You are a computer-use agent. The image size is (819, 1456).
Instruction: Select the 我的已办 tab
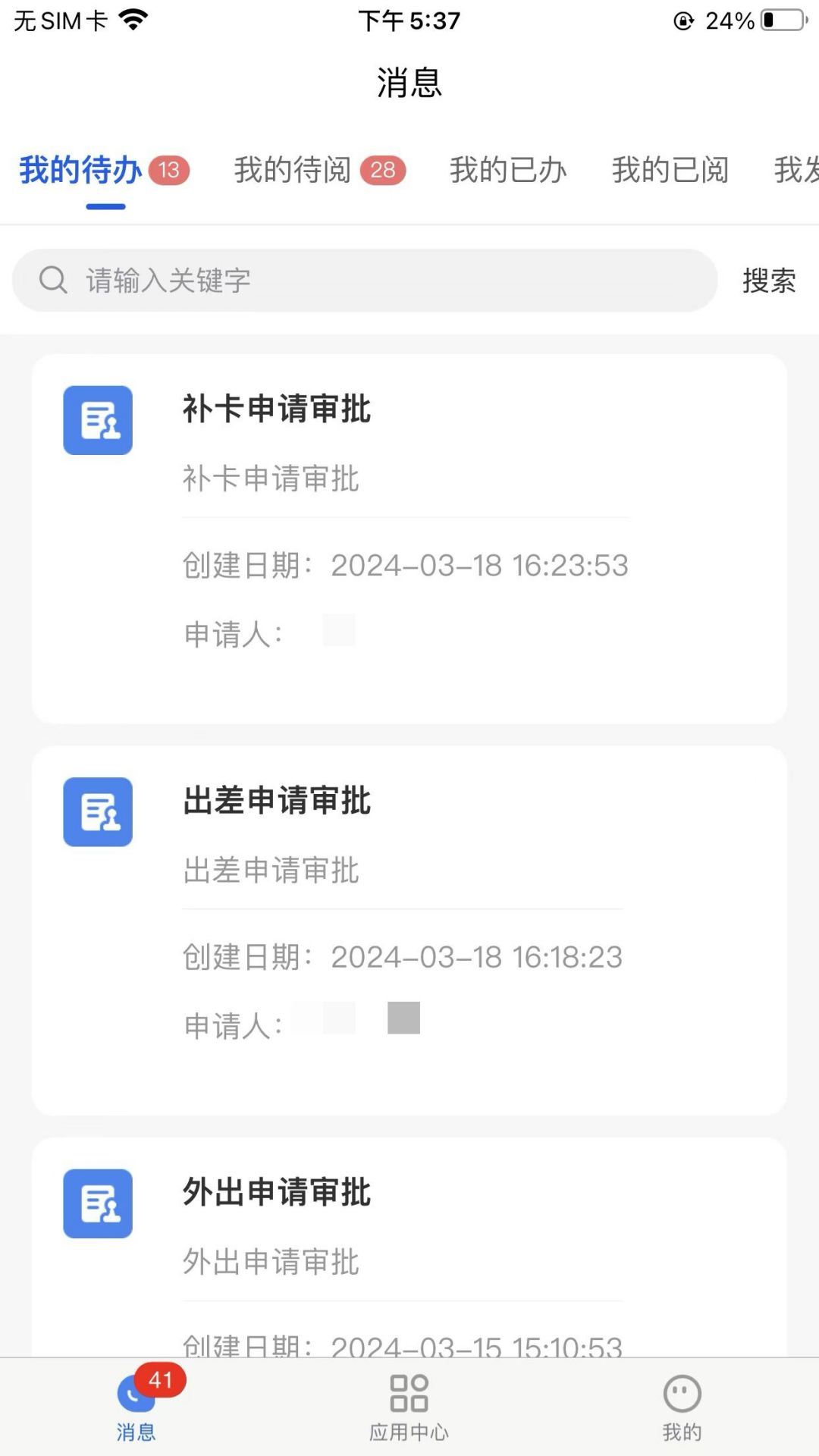click(x=508, y=171)
